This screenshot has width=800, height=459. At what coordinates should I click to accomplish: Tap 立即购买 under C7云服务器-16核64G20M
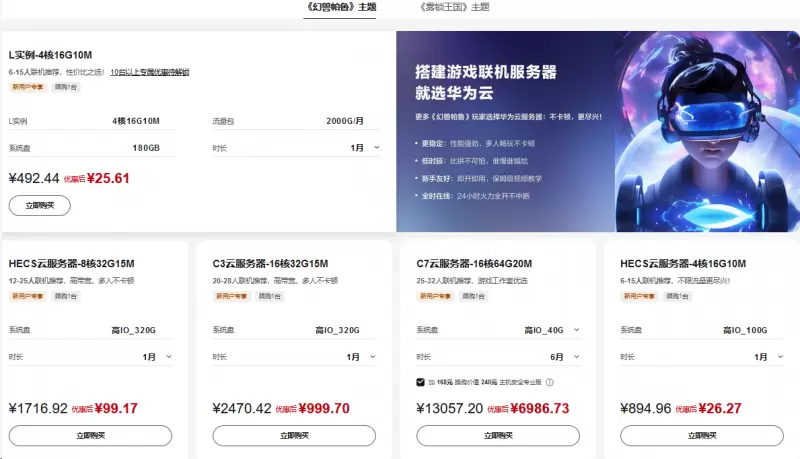[x=497, y=436]
